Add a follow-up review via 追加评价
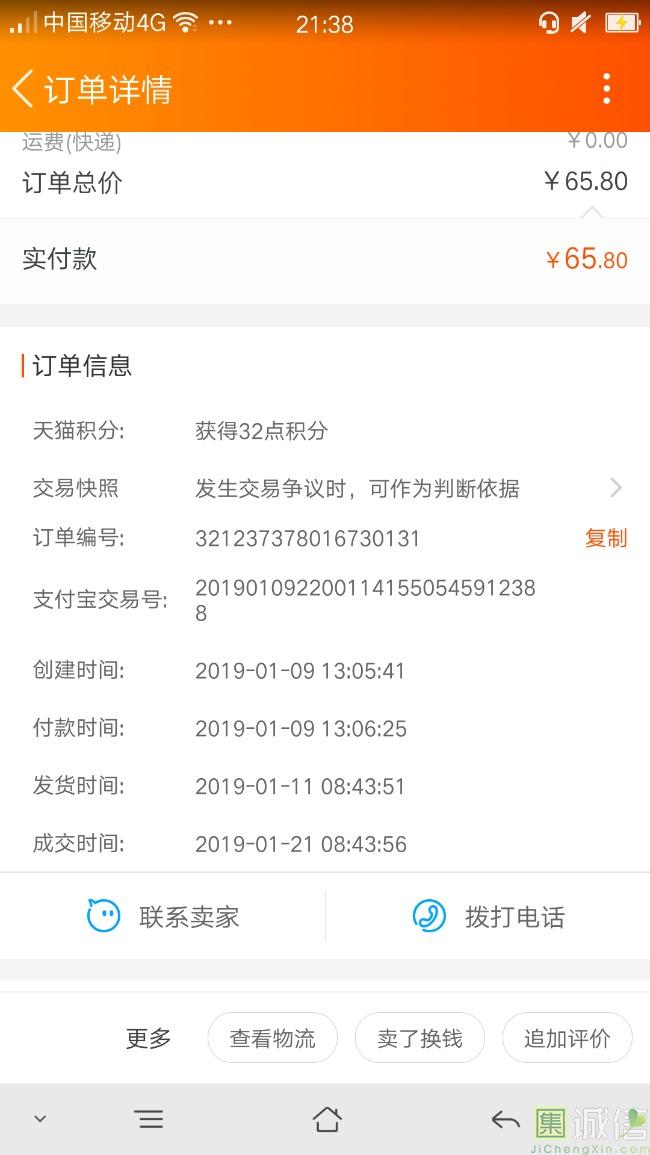The width and height of the screenshot is (650, 1155). [x=567, y=1038]
